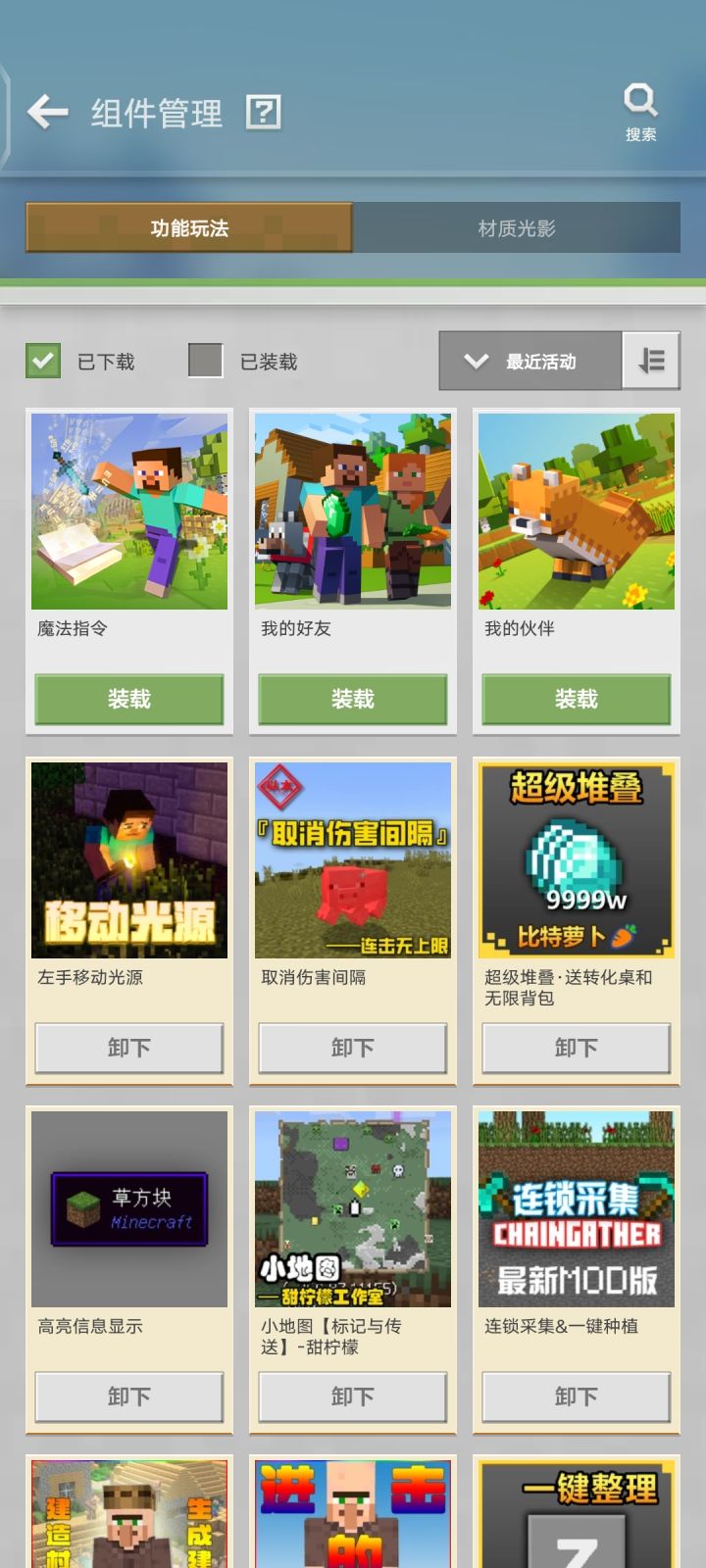
Task: Click the sort order icon beside 最近活动
Action: coord(650,360)
